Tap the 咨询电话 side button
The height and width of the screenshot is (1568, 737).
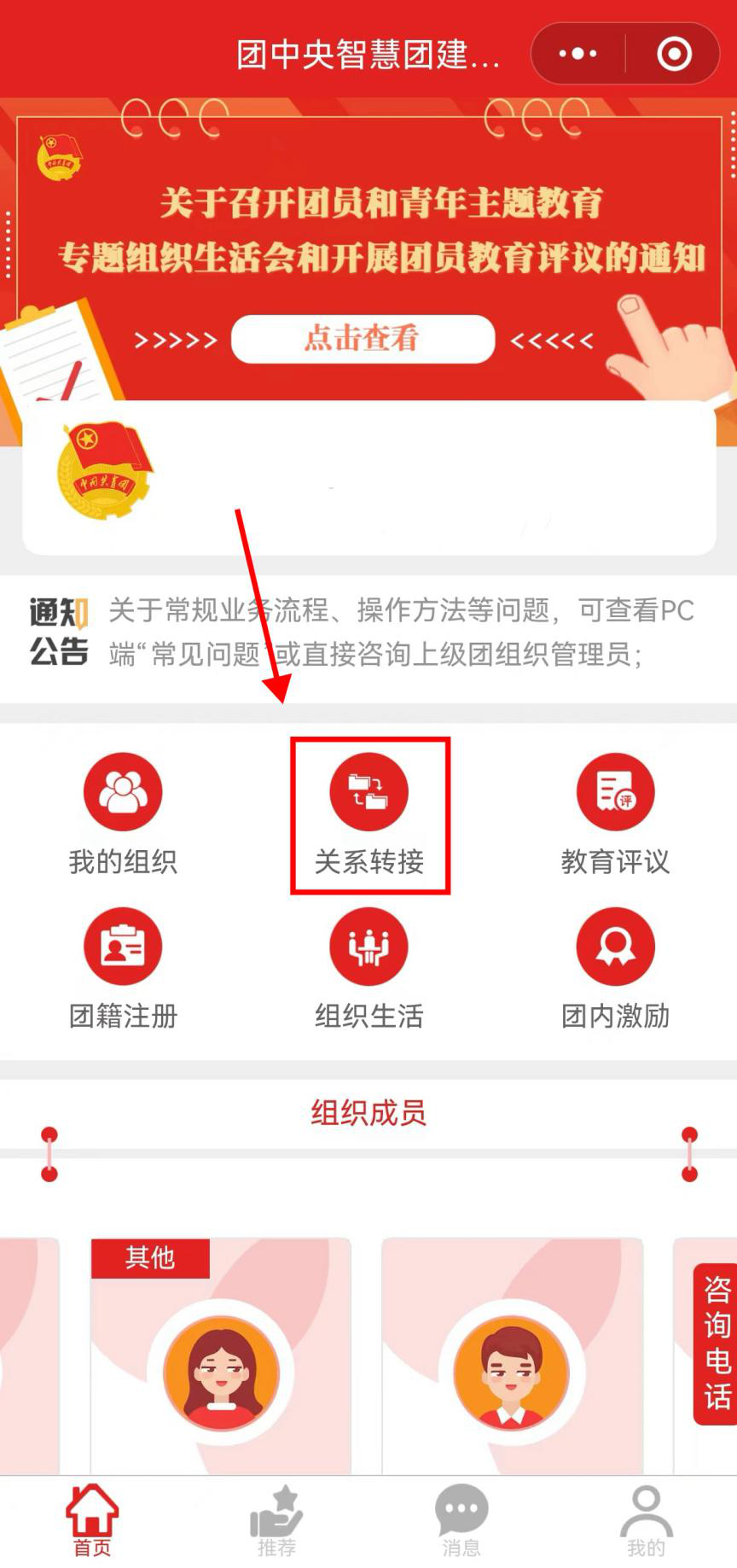click(x=716, y=1343)
